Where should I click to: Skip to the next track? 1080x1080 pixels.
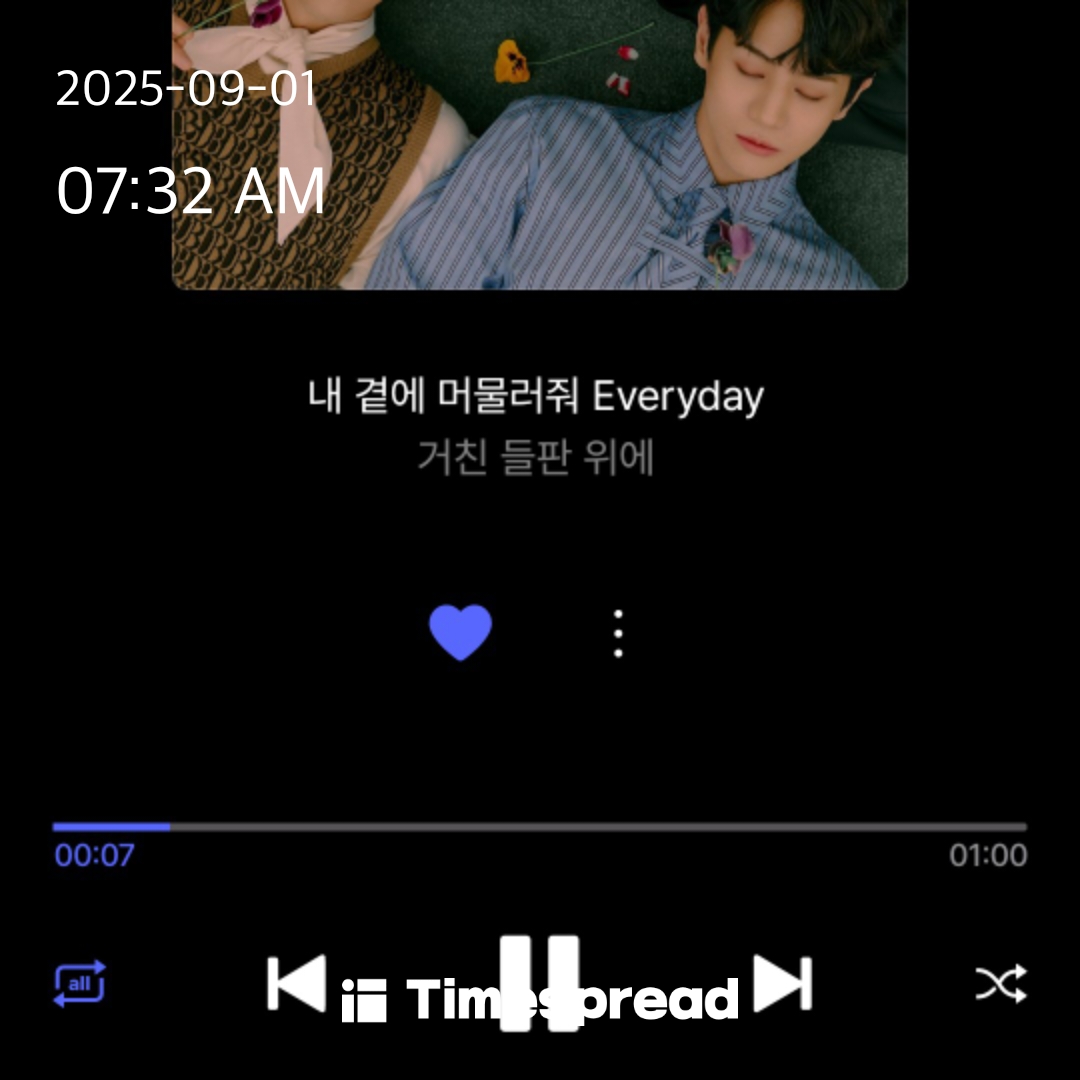tap(782, 983)
